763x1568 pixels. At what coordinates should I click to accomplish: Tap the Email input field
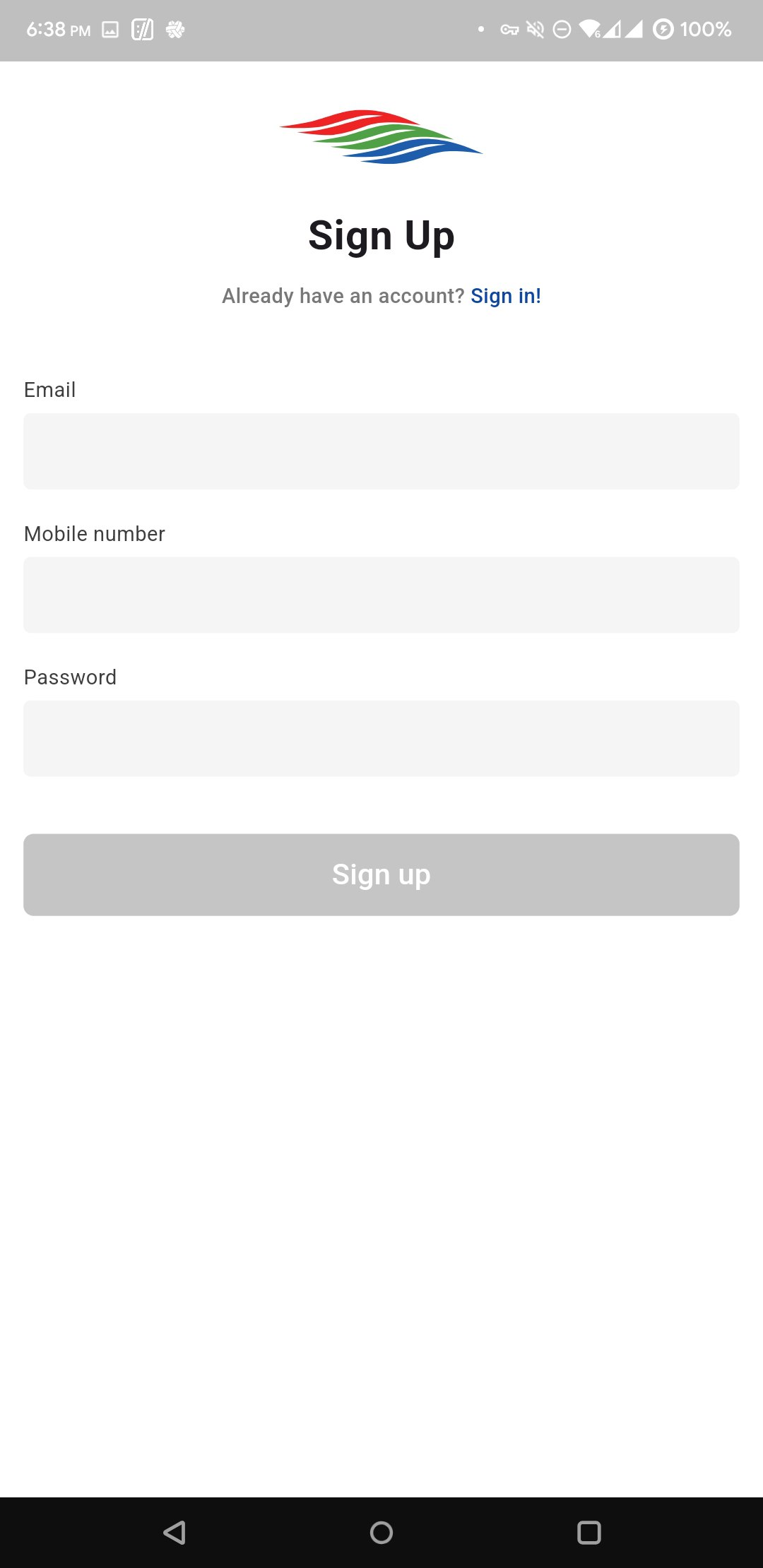pyautogui.click(x=381, y=451)
